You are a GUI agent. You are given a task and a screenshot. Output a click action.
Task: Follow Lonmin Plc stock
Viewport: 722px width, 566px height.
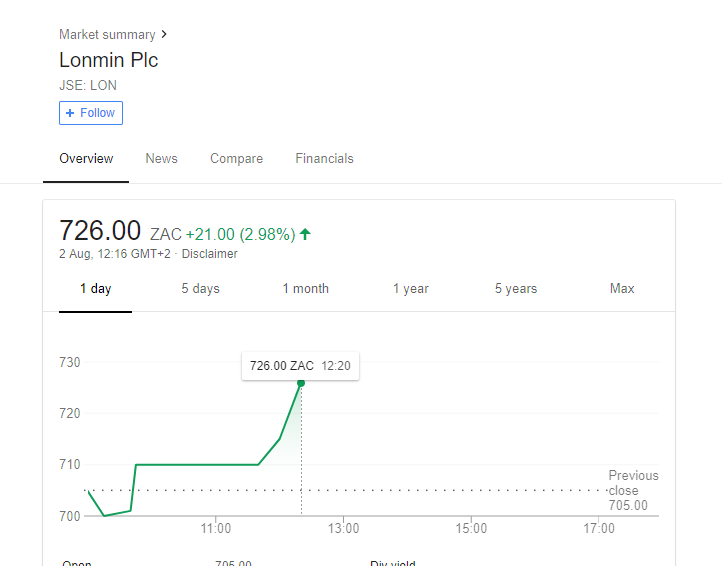(91, 113)
